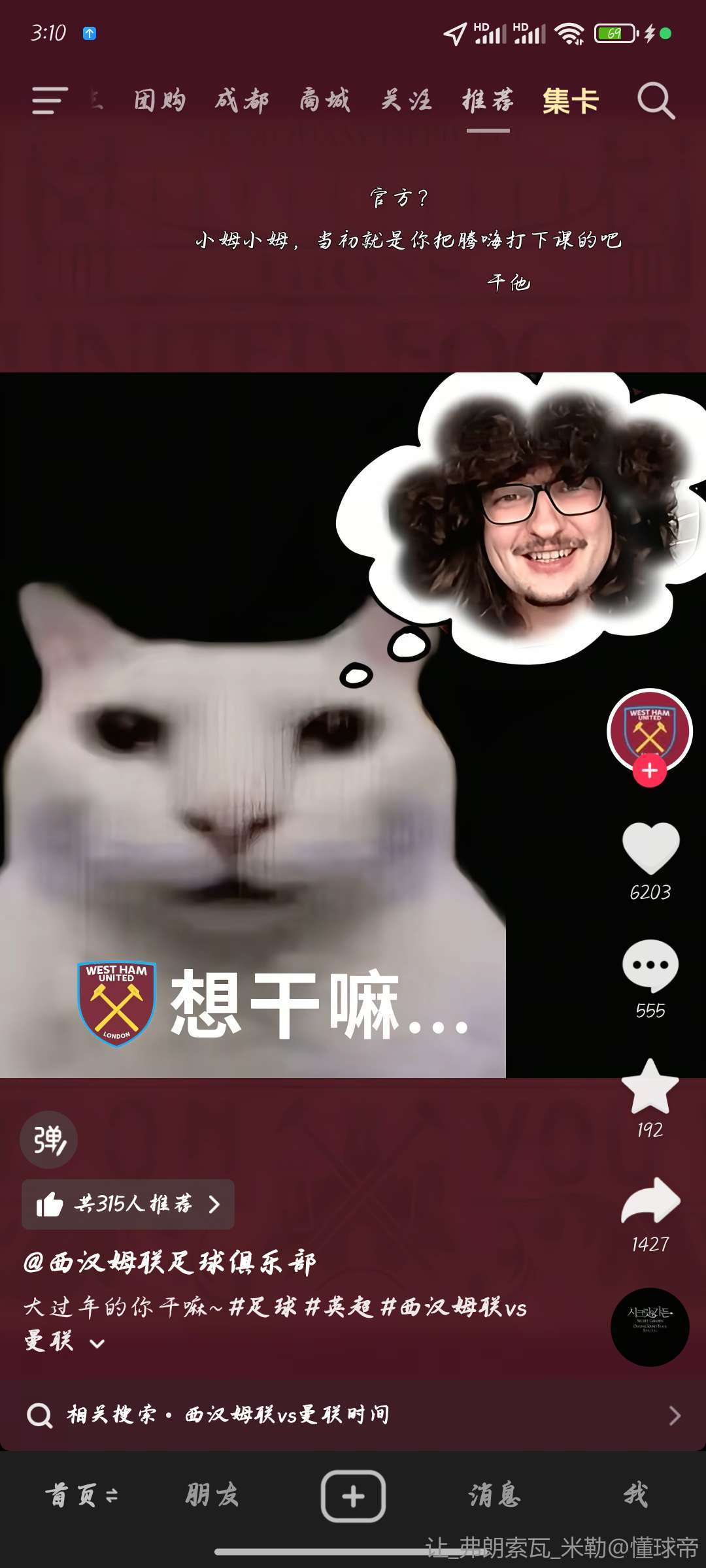Open related search 西汉姆联vs曼联时间
This screenshot has width=706, height=1568.
(353, 1415)
